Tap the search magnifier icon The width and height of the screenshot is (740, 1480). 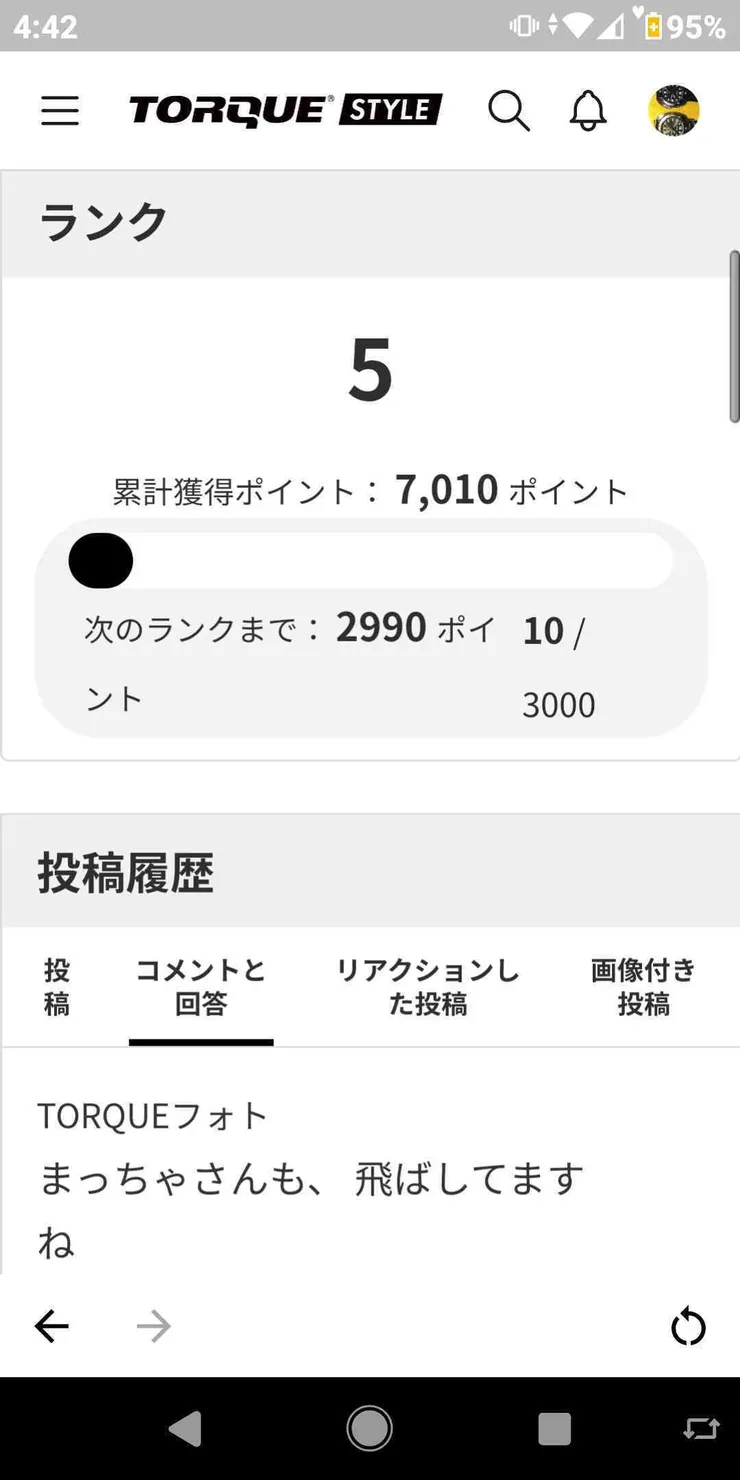pyautogui.click(x=510, y=110)
